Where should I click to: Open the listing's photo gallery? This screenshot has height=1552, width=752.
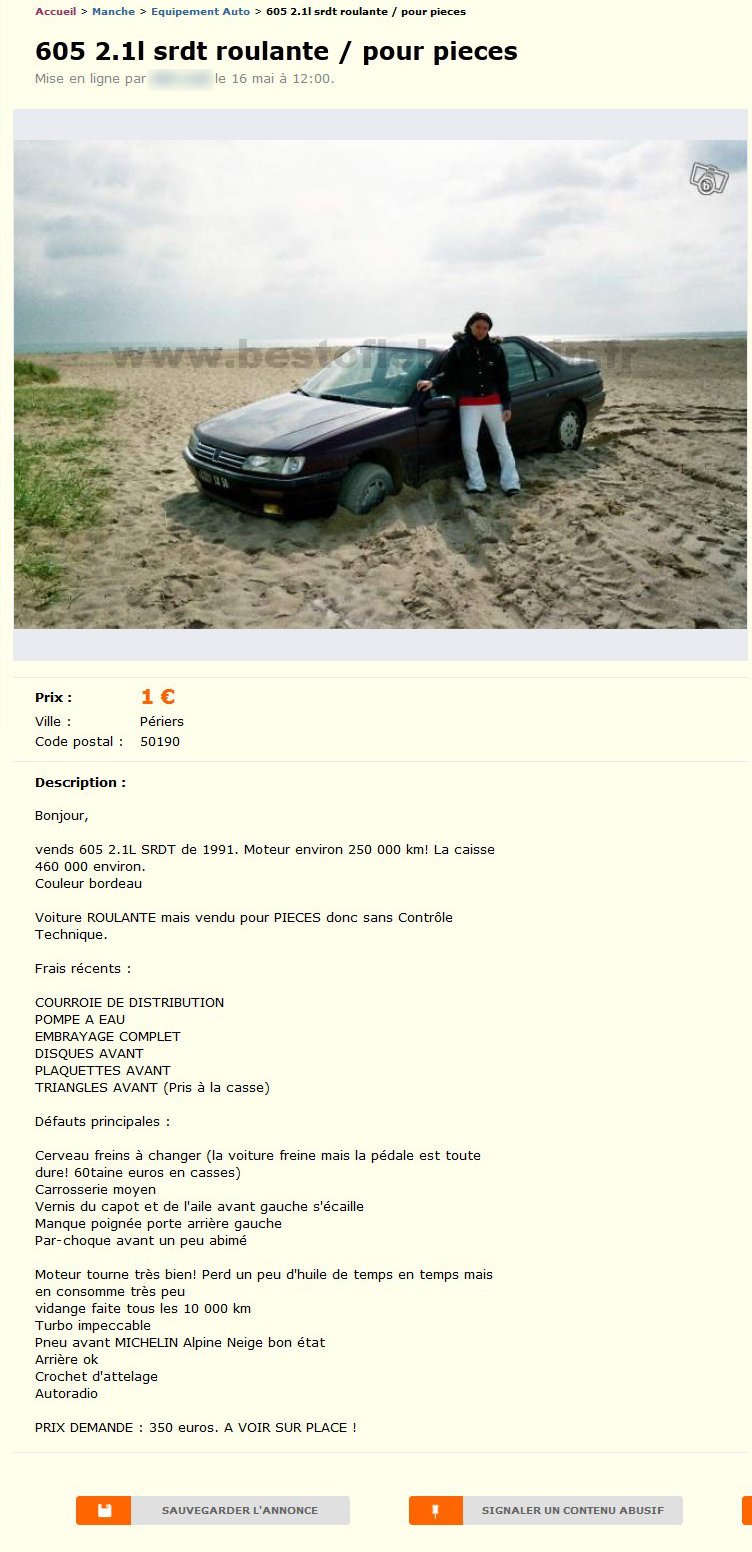708,179
